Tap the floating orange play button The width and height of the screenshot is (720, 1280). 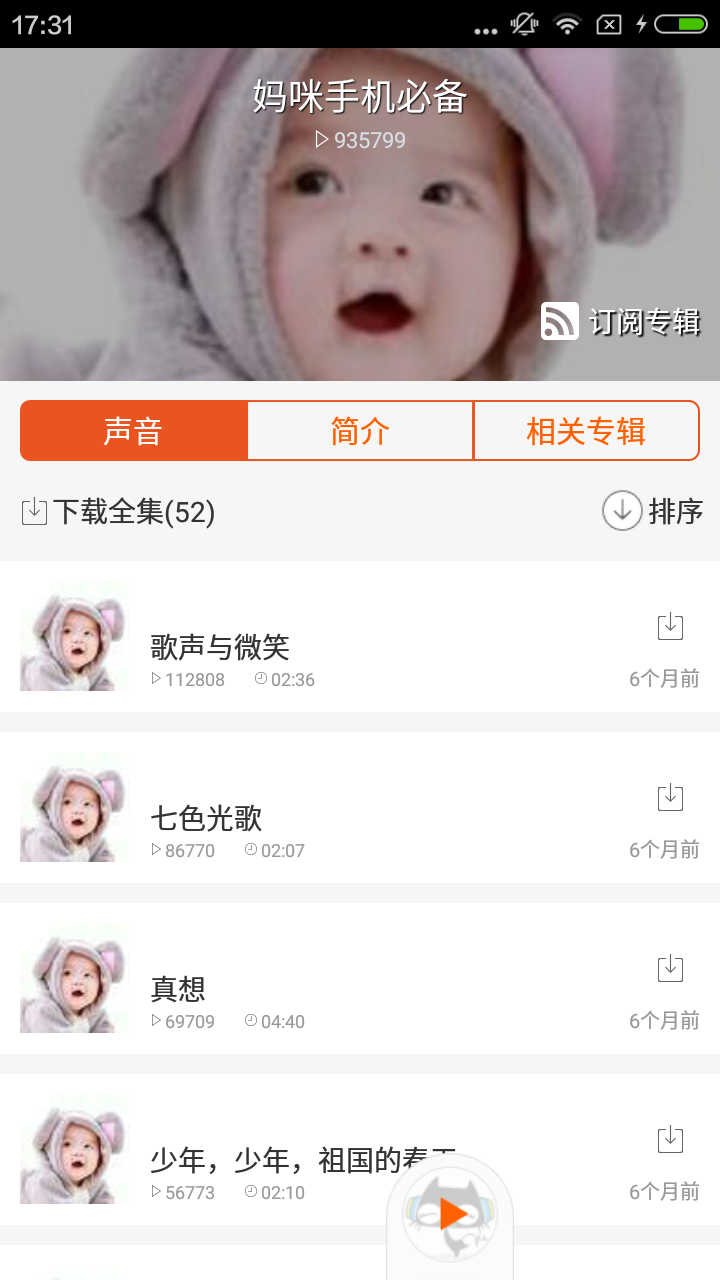pos(452,1214)
